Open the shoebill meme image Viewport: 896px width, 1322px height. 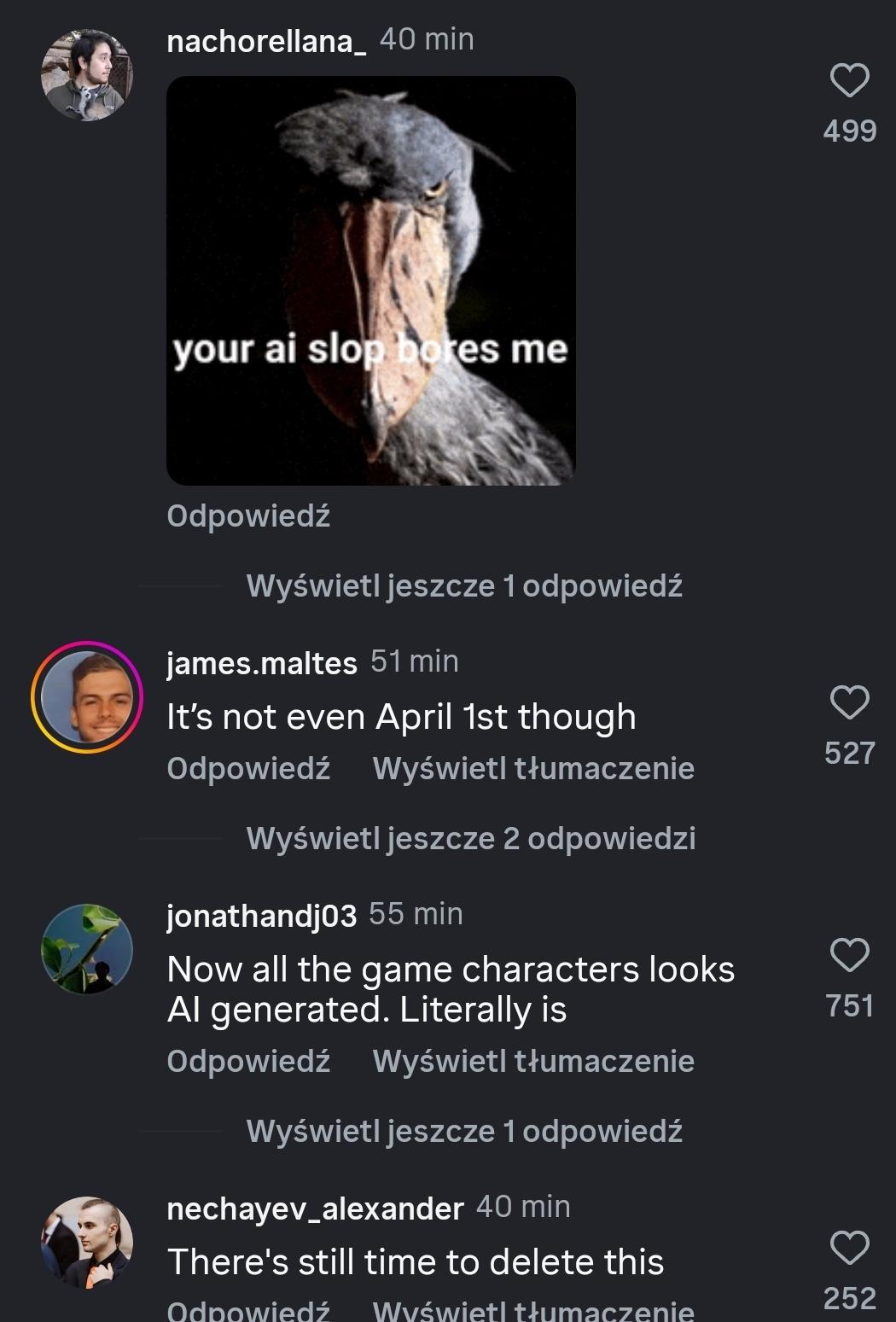point(370,281)
